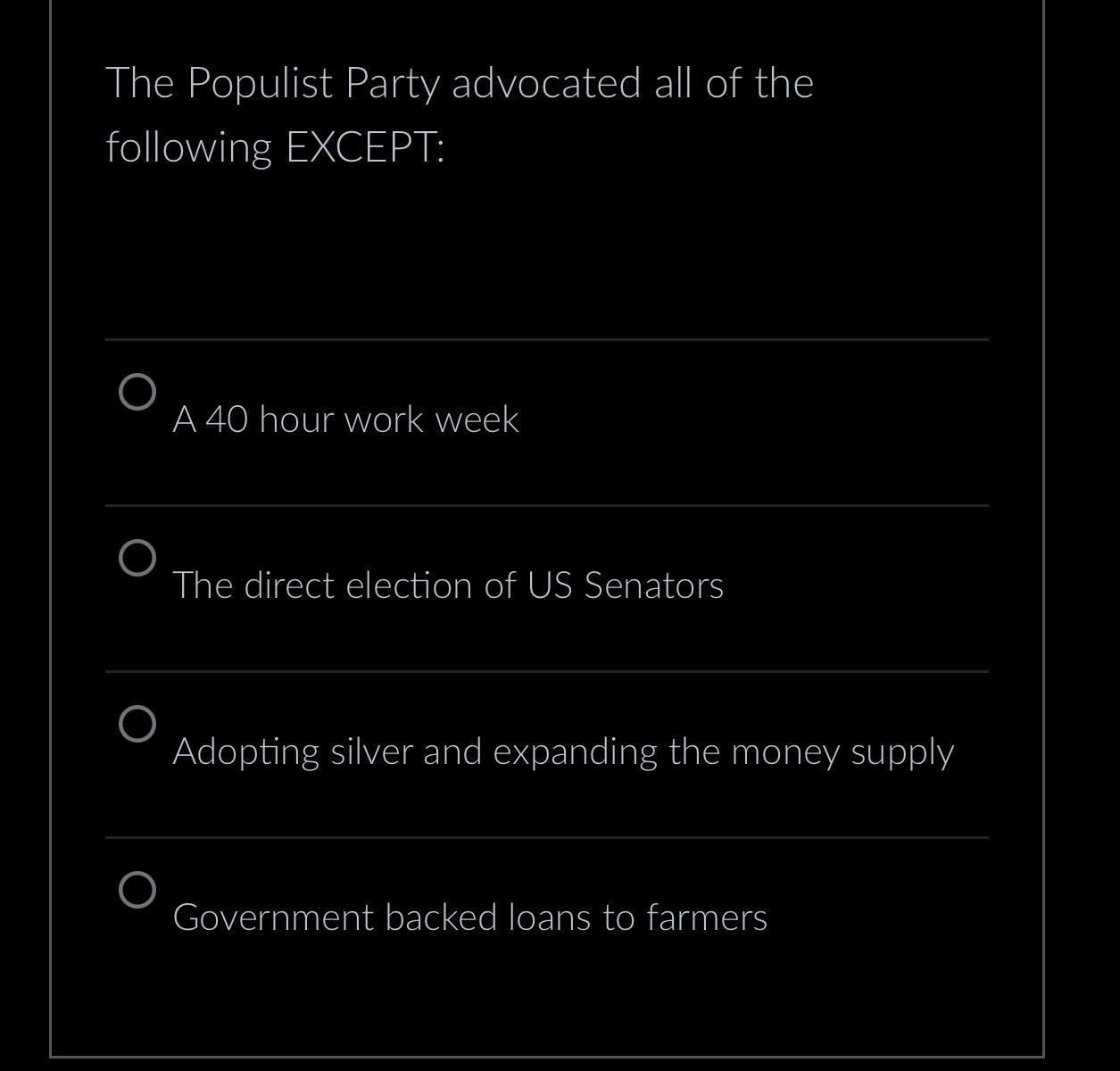The height and width of the screenshot is (1071, 1120).
Task: Select the 'A 40 hour work week' answer
Action: pyautogui.click(x=137, y=392)
